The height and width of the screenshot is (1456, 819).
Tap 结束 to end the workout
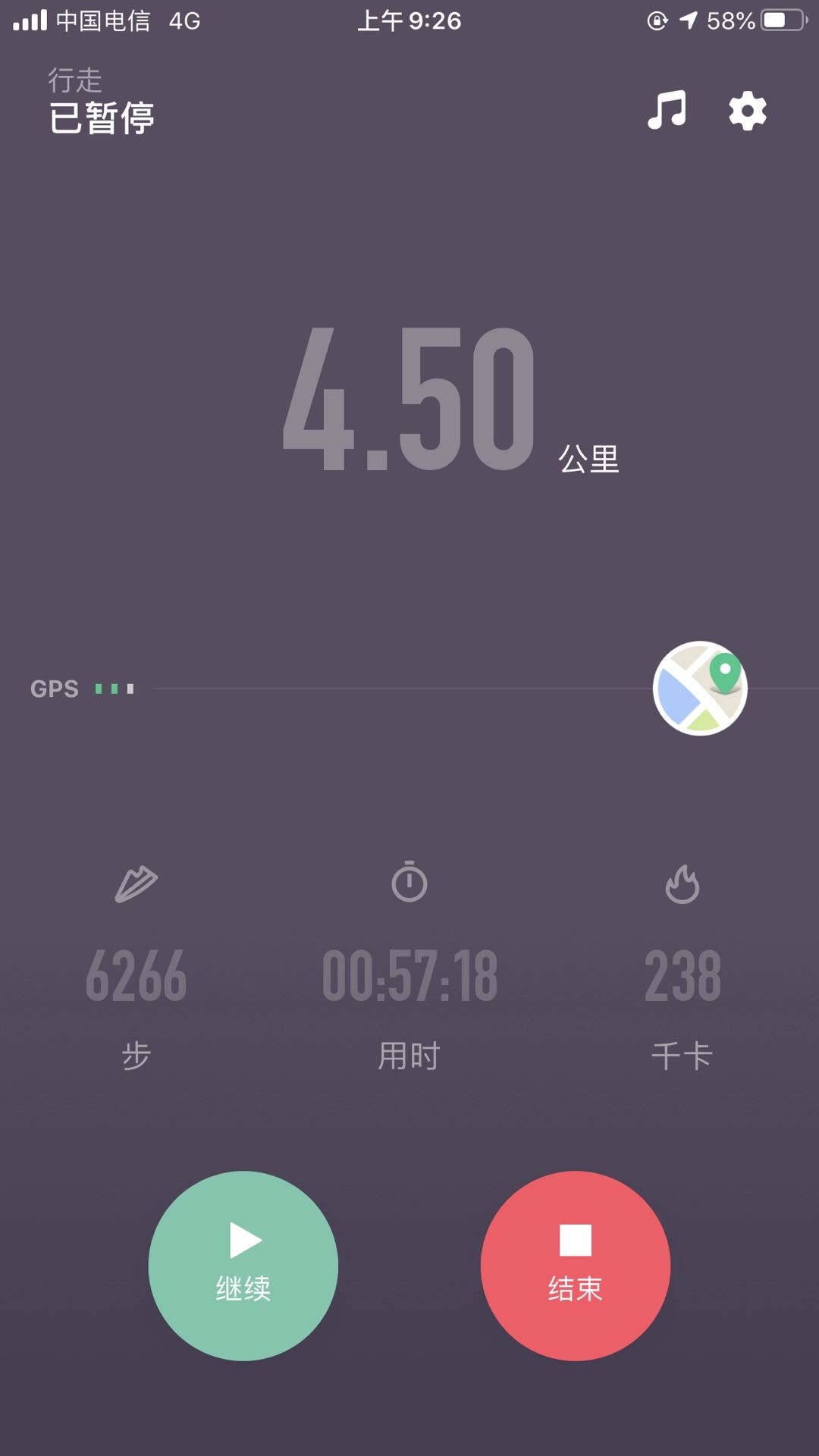tap(576, 1265)
